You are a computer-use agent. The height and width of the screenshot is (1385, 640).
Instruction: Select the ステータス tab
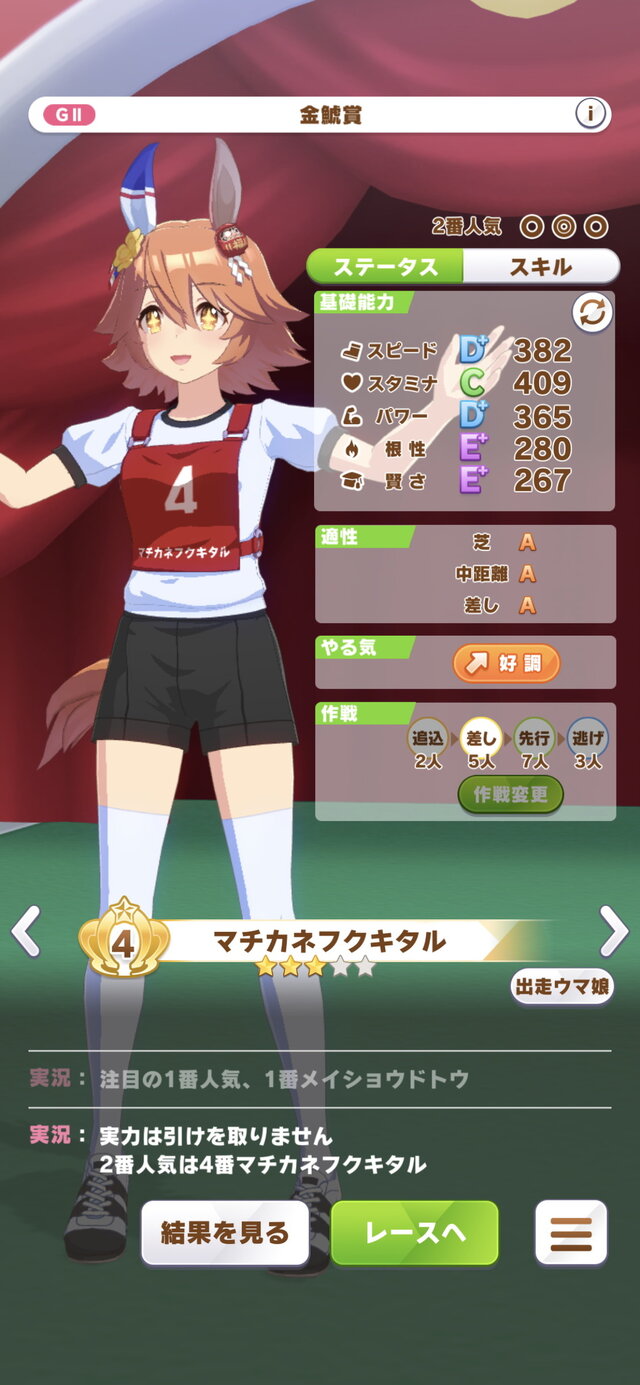click(x=385, y=267)
